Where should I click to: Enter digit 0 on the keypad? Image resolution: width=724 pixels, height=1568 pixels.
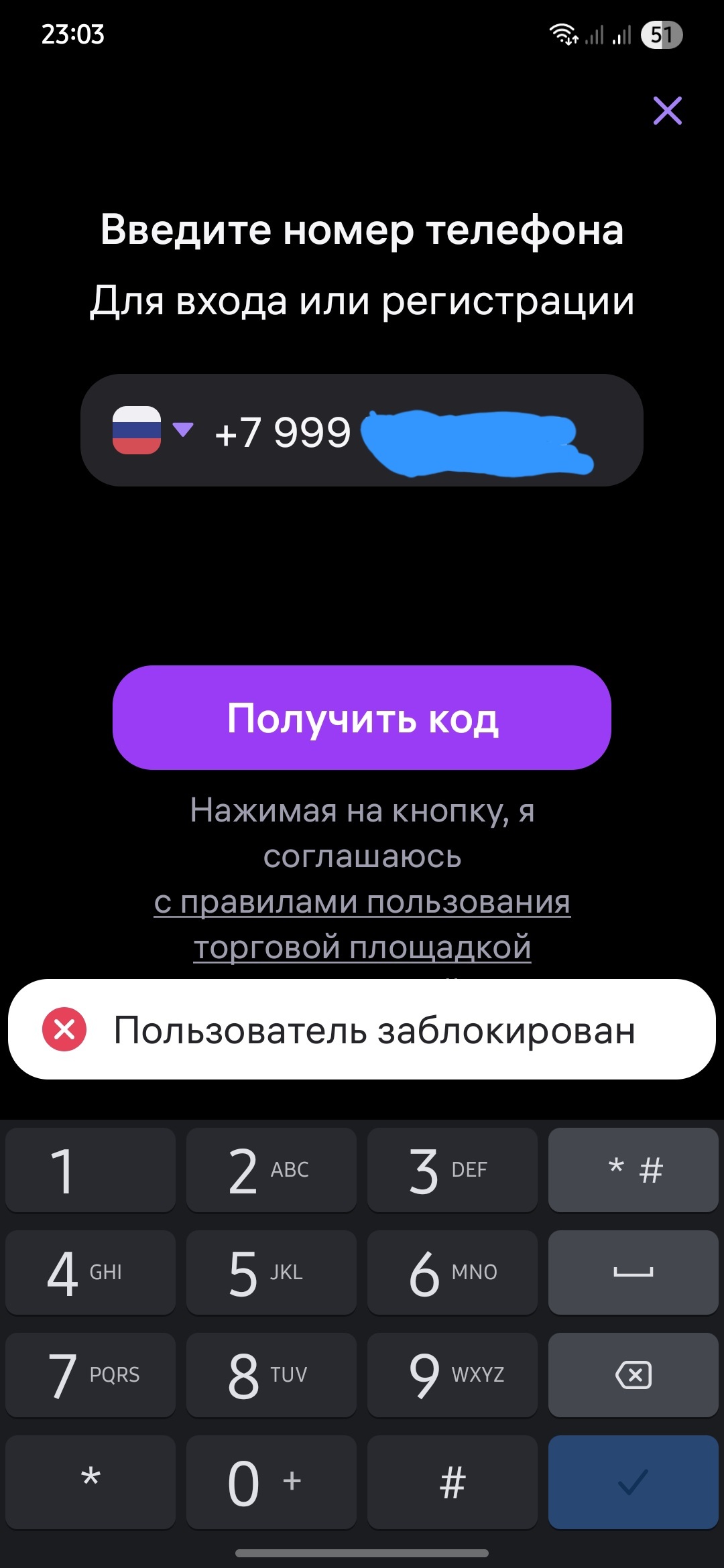click(271, 1482)
